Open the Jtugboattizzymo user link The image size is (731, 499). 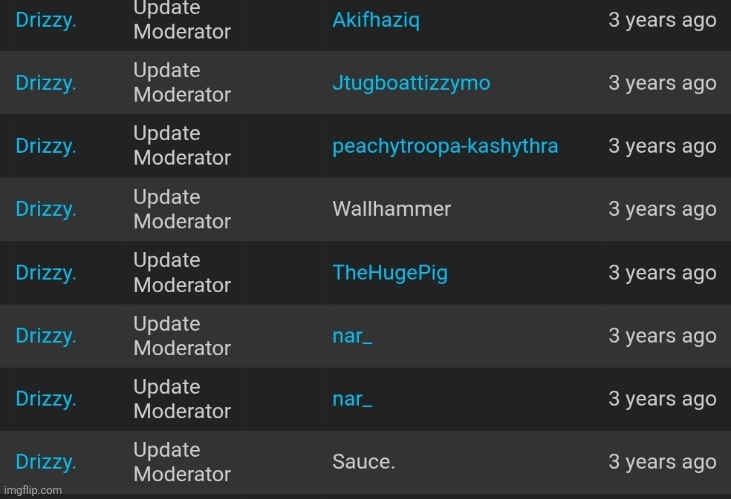[x=411, y=83]
